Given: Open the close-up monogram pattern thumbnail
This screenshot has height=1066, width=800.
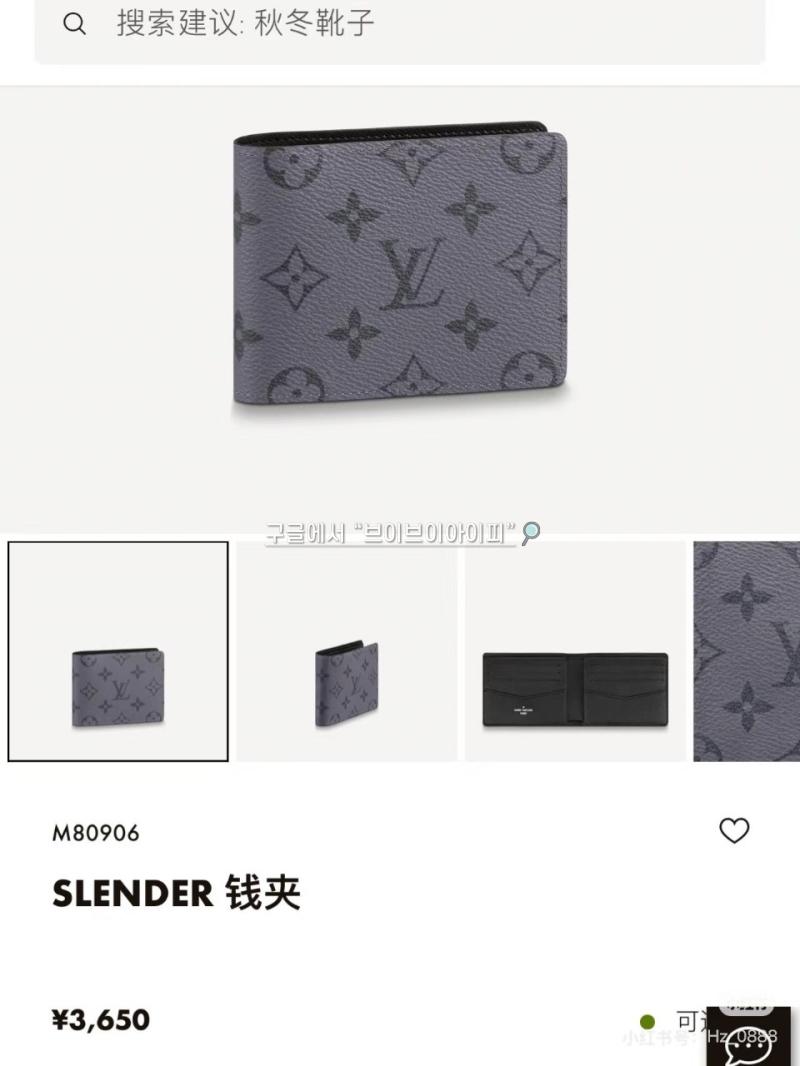Looking at the screenshot, I should [x=747, y=652].
